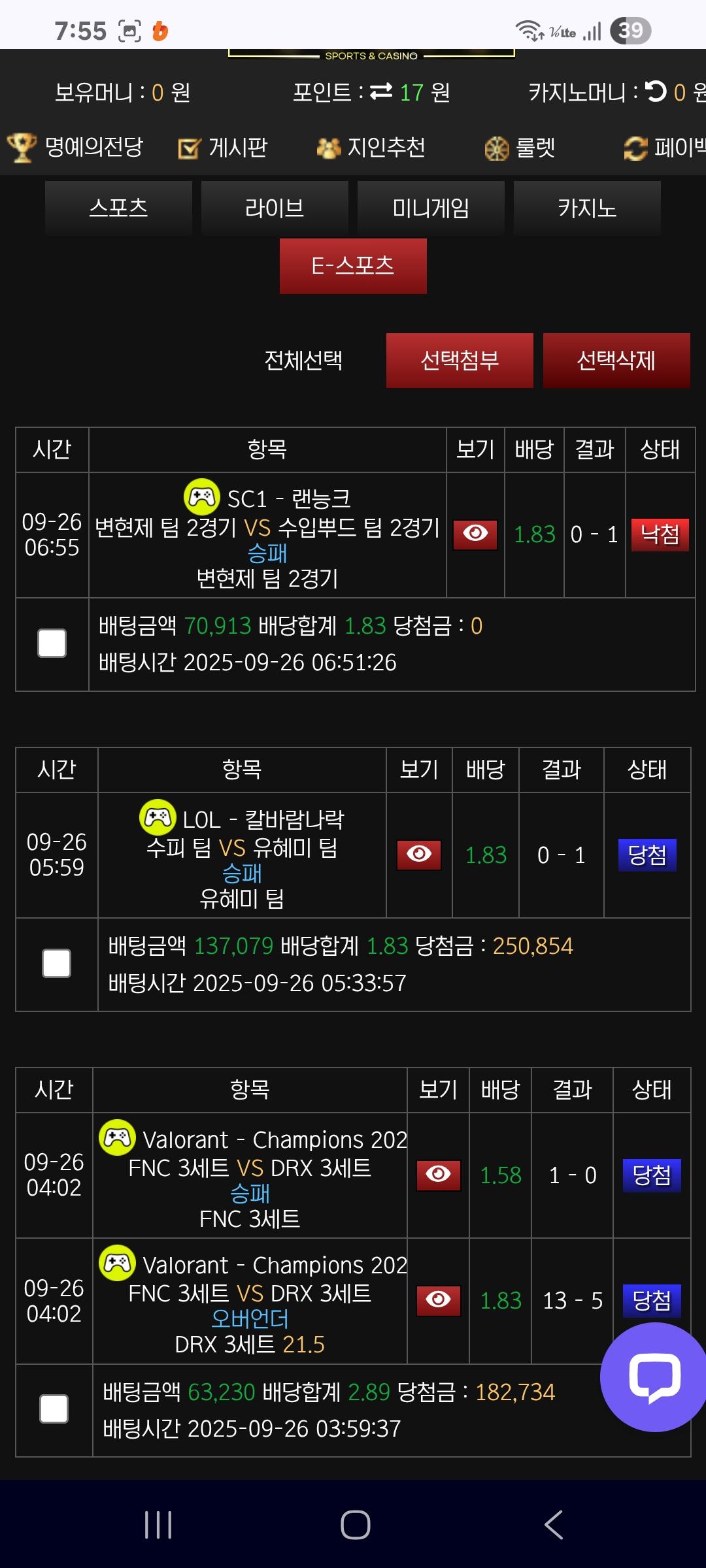Select the E-스포츠 tab

353,266
